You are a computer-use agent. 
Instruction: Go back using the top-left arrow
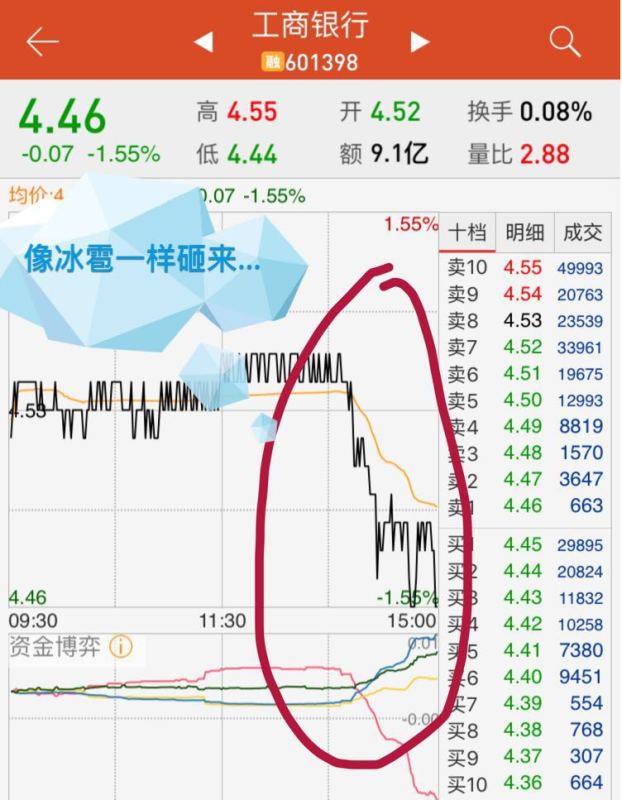pyautogui.click(x=42, y=42)
